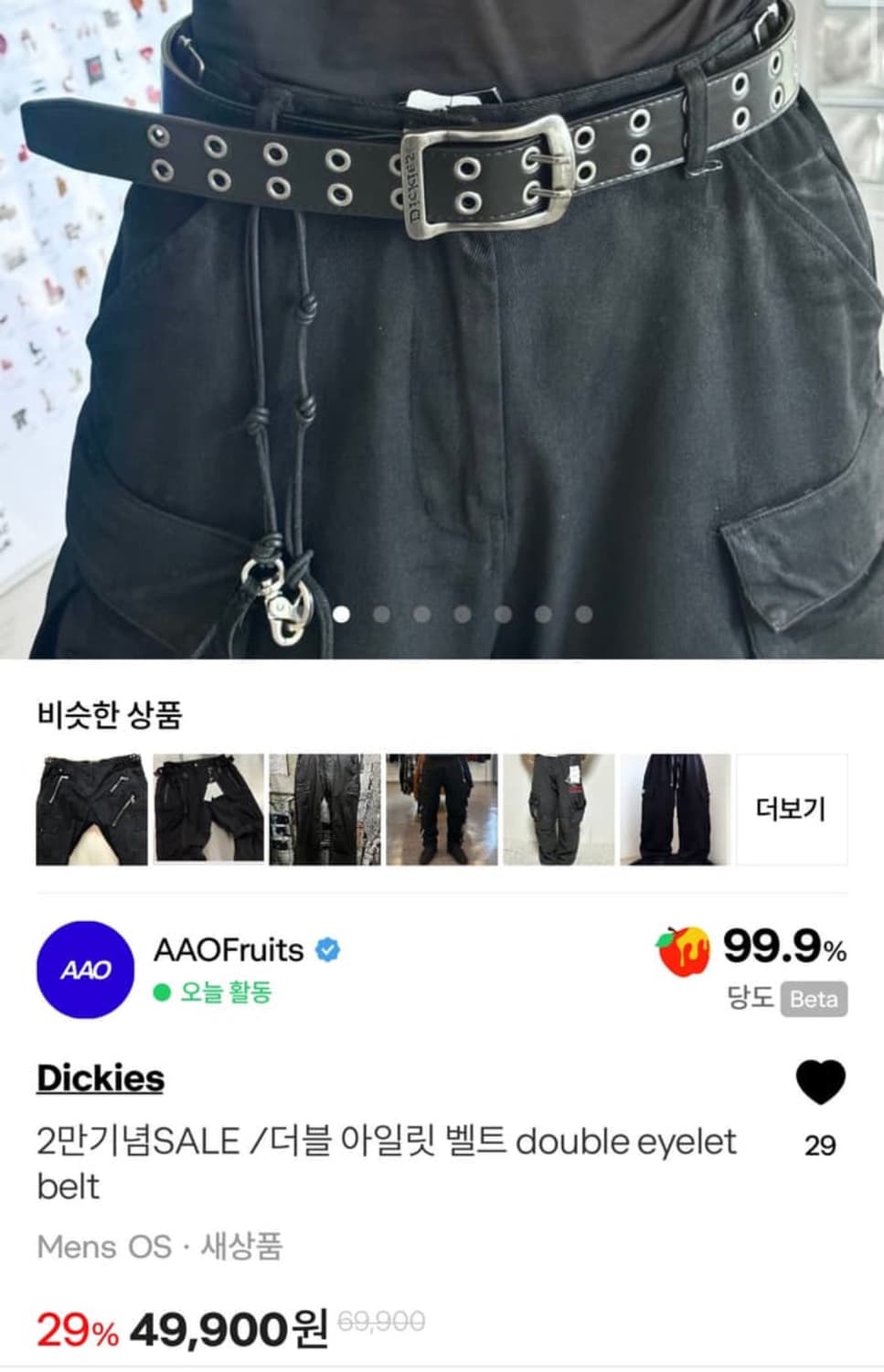The height and width of the screenshot is (1372, 884).
Task: Open the AAO seller profile avatar
Action: [86, 970]
